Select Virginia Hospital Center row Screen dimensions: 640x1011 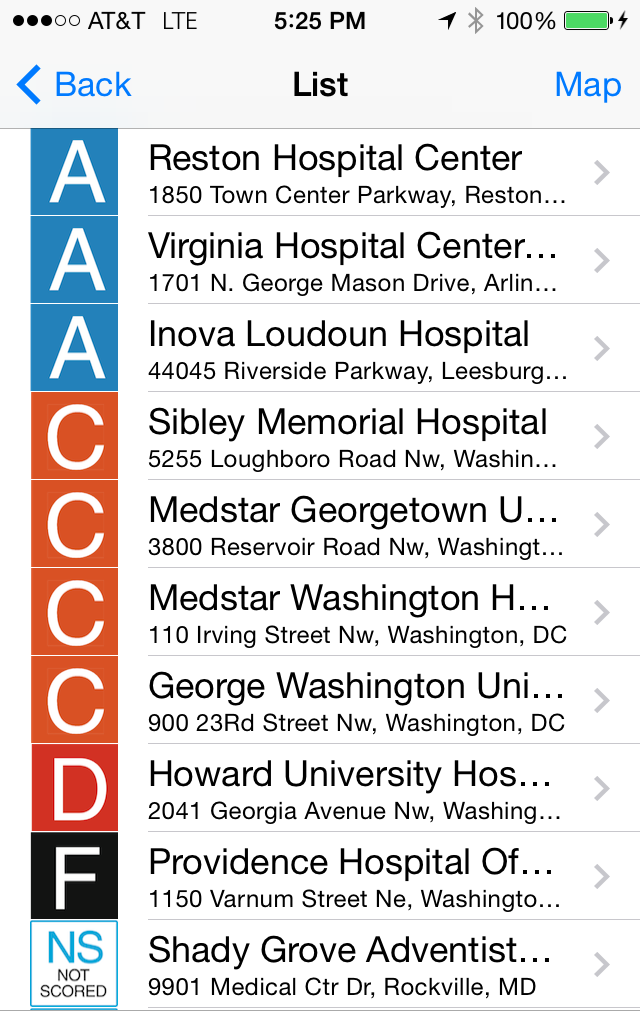[x=356, y=261]
